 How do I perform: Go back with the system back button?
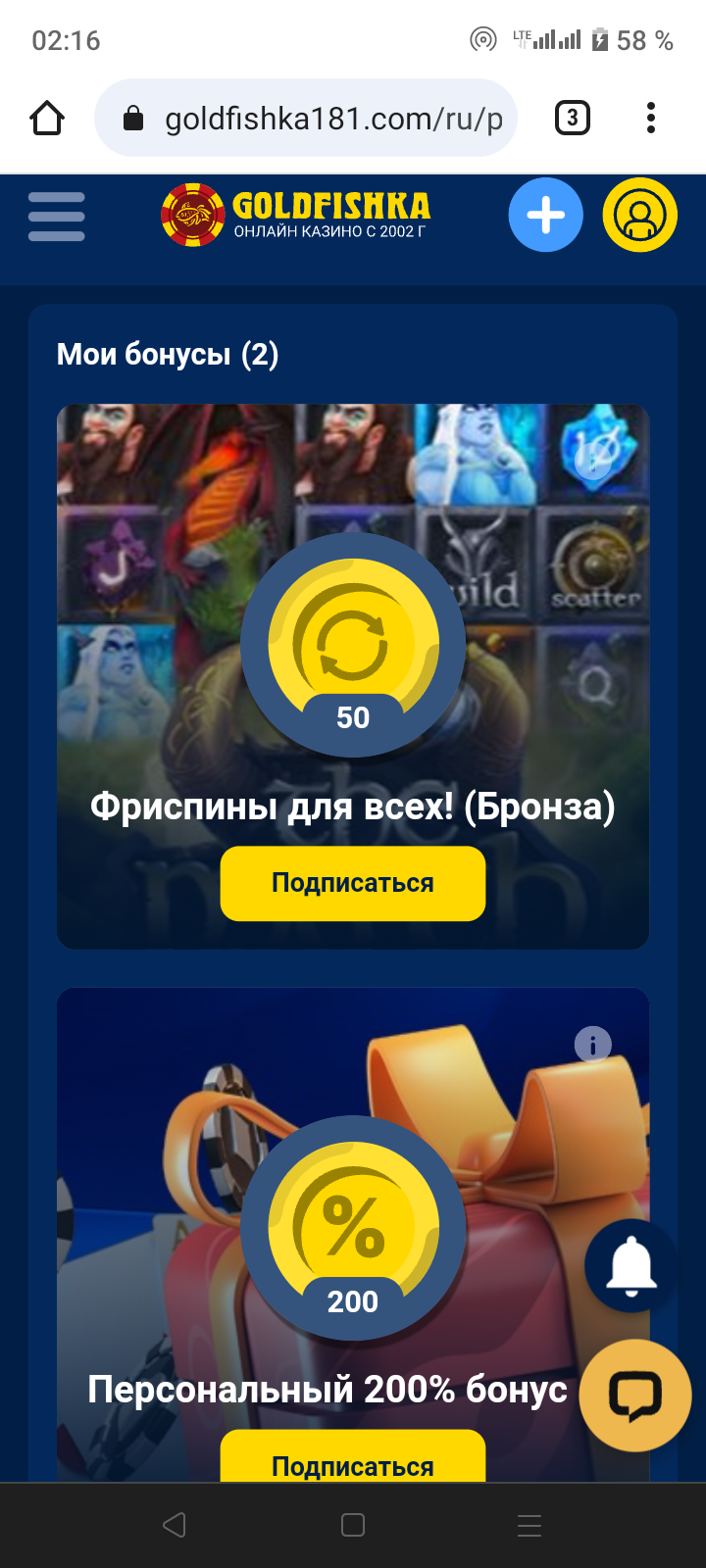click(175, 1525)
